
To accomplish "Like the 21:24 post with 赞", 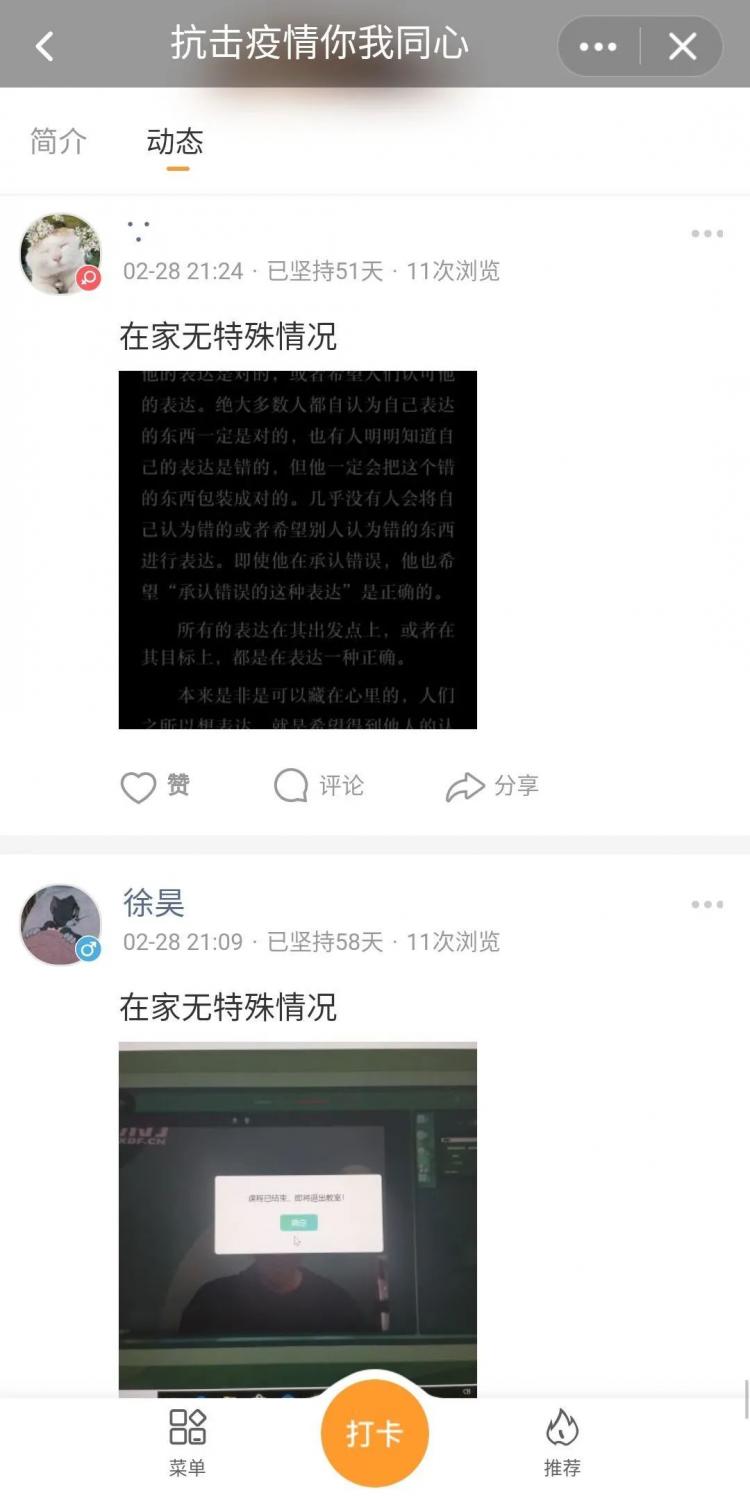I will pyautogui.click(x=155, y=786).
